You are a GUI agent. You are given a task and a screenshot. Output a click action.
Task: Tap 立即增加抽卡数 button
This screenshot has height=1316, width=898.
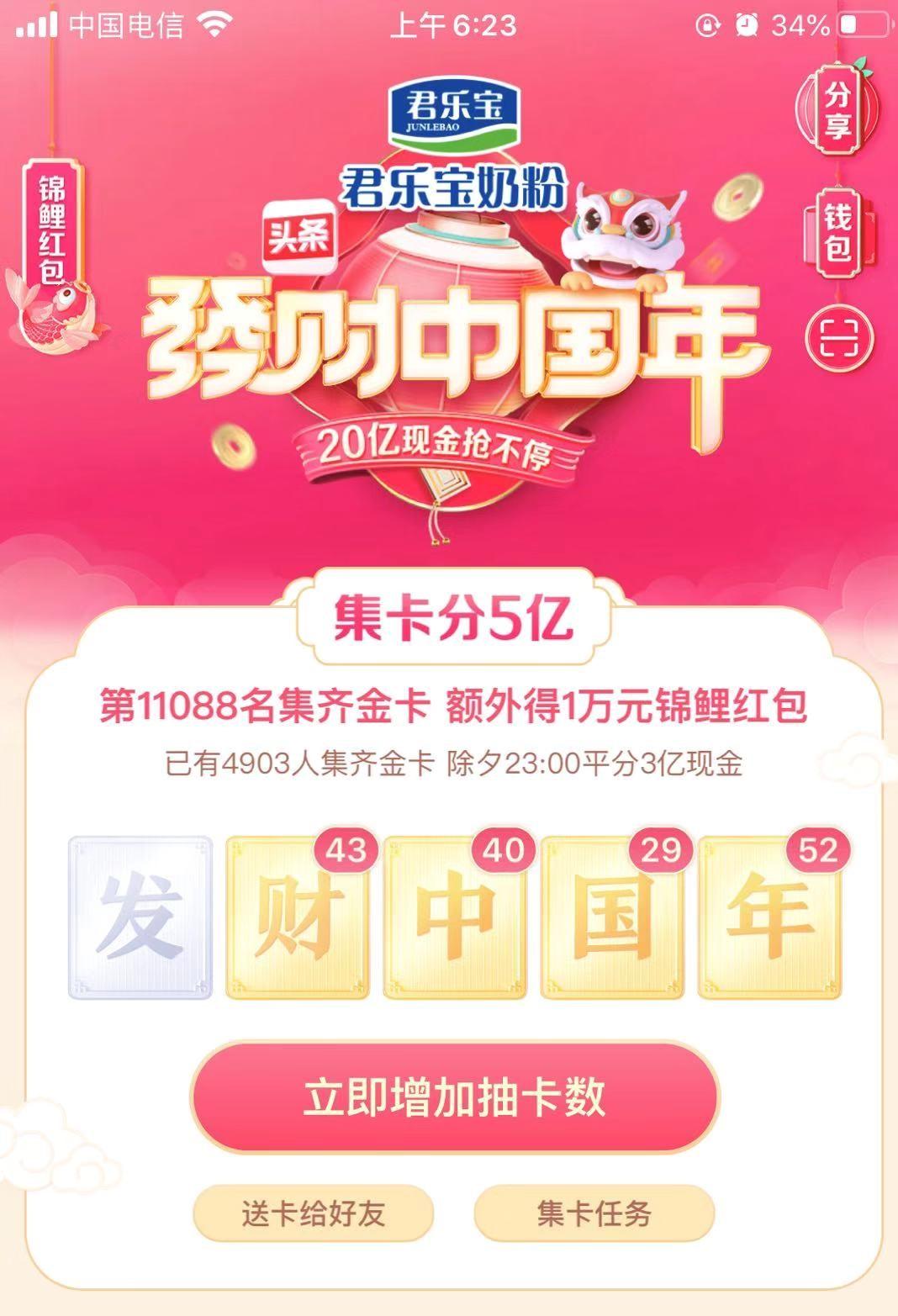tap(454, 1097)
